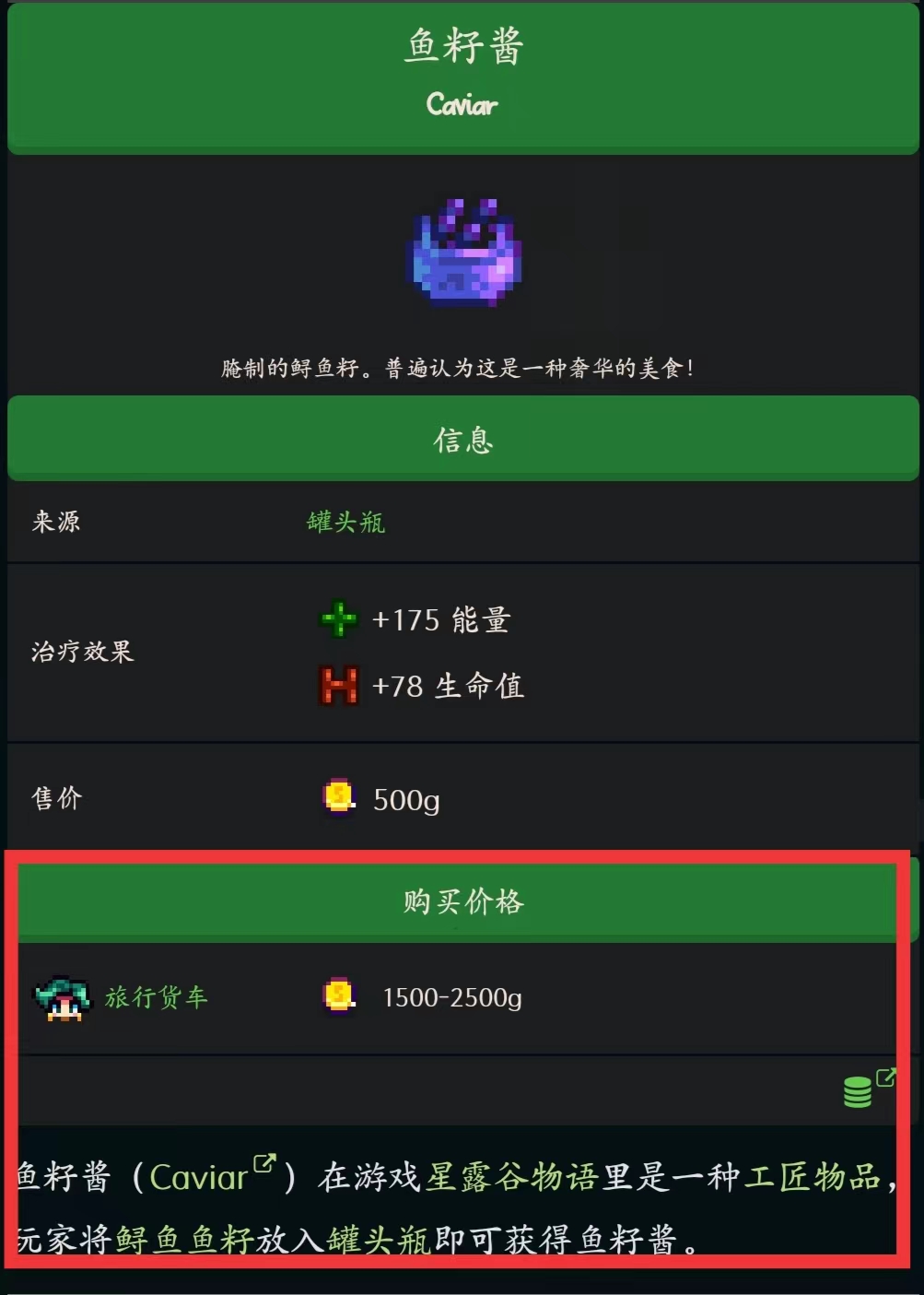Open the Caviar external link
The height and width of the screenshot is (1295, 924).
212,1177
